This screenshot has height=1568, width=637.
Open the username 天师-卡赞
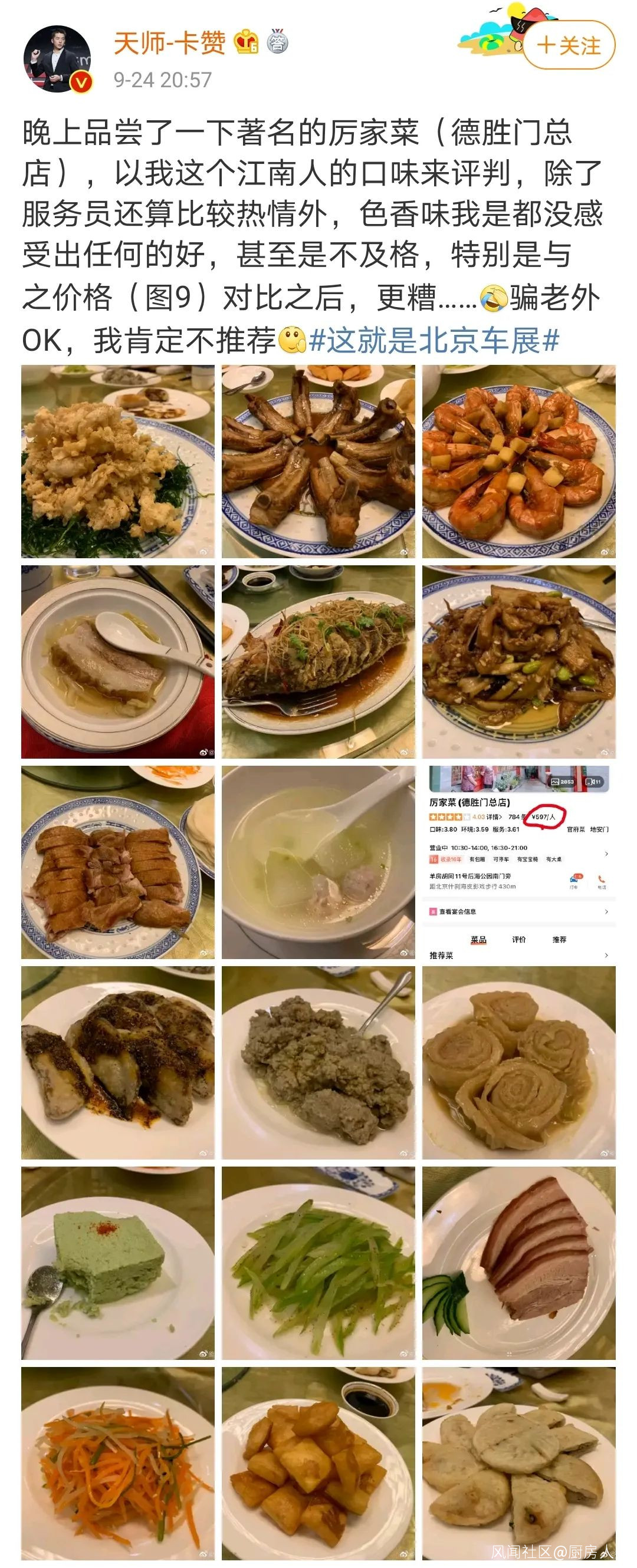[x=169, y=43]
